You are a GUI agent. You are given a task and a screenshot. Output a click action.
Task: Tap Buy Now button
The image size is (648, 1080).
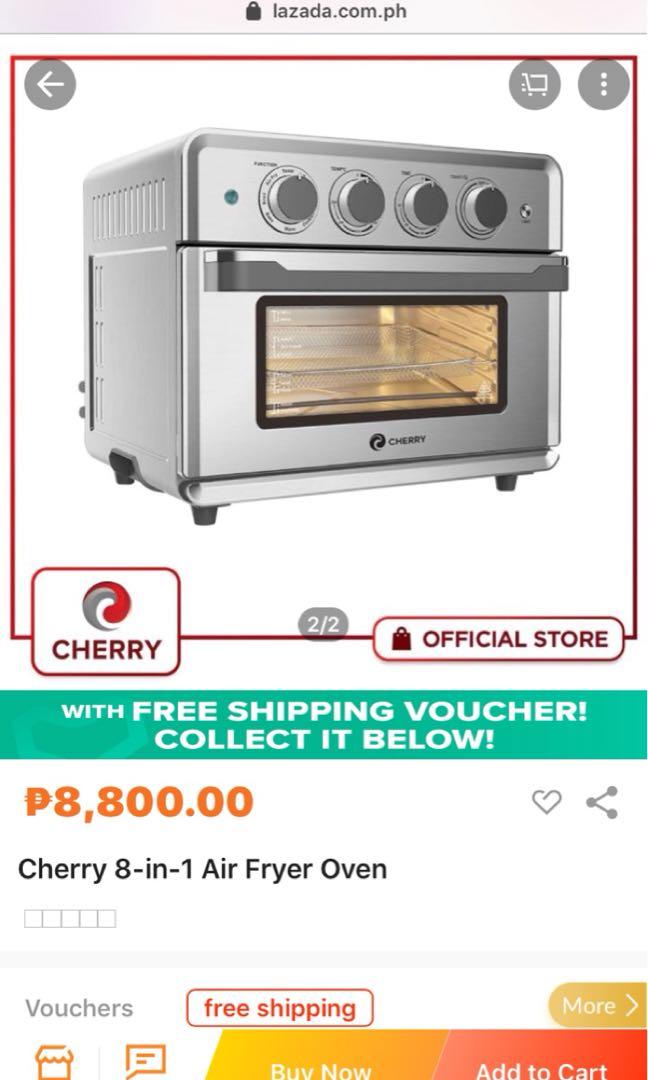coord(320,1066)
